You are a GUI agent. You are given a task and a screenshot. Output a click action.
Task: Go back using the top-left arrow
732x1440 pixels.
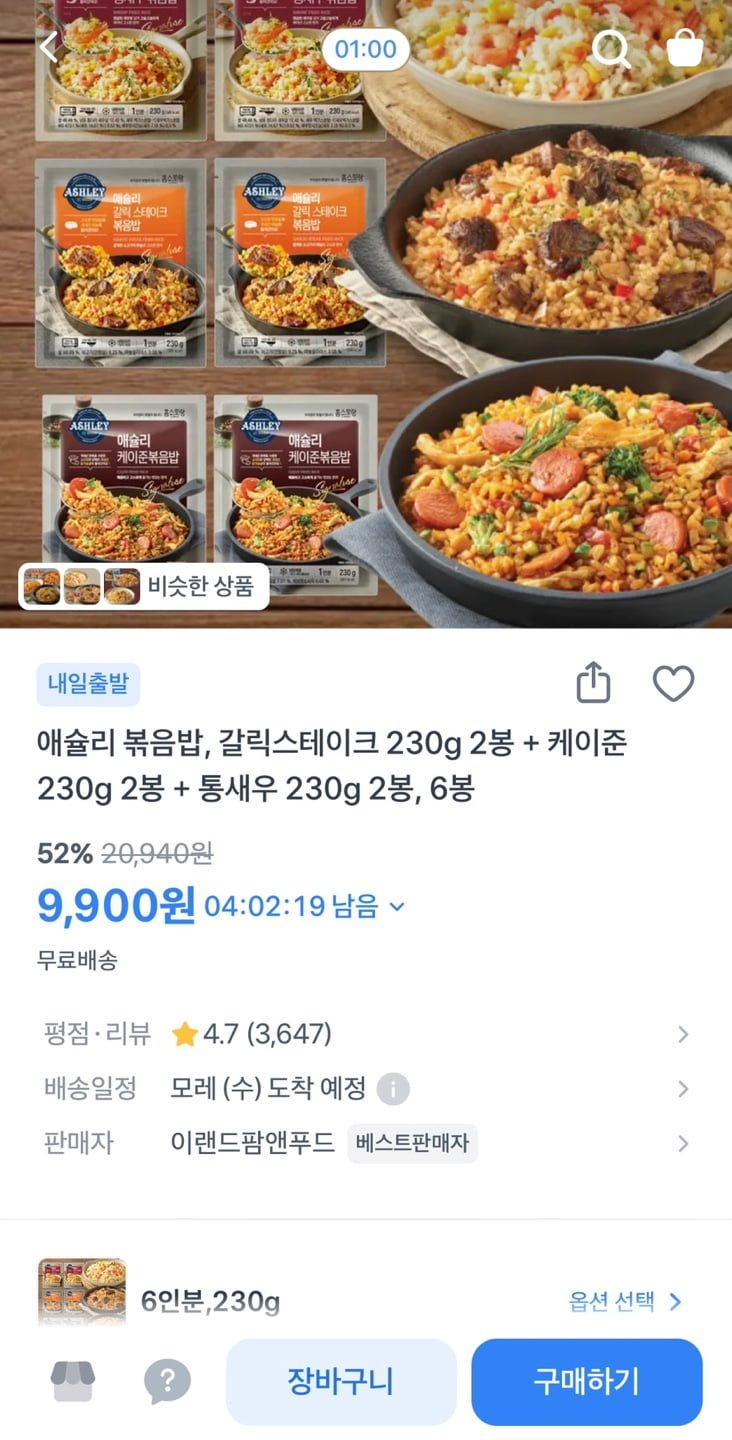pyautogui.click(x=50, y=46)
